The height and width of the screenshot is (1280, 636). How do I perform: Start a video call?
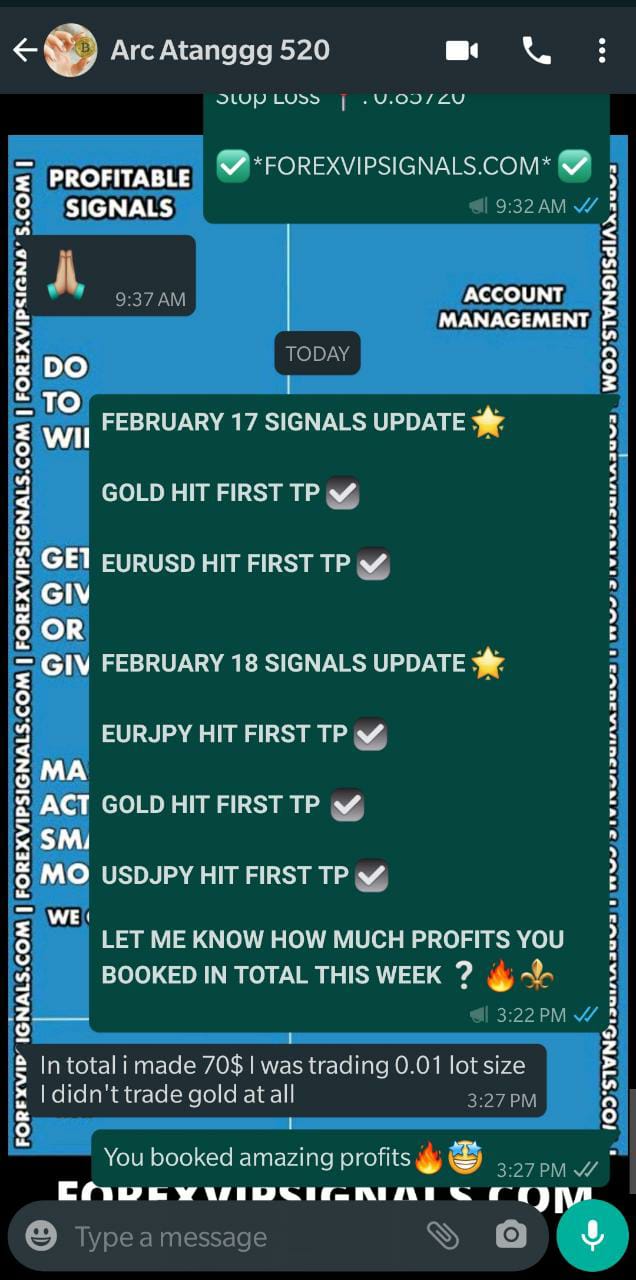pos(461,50)
